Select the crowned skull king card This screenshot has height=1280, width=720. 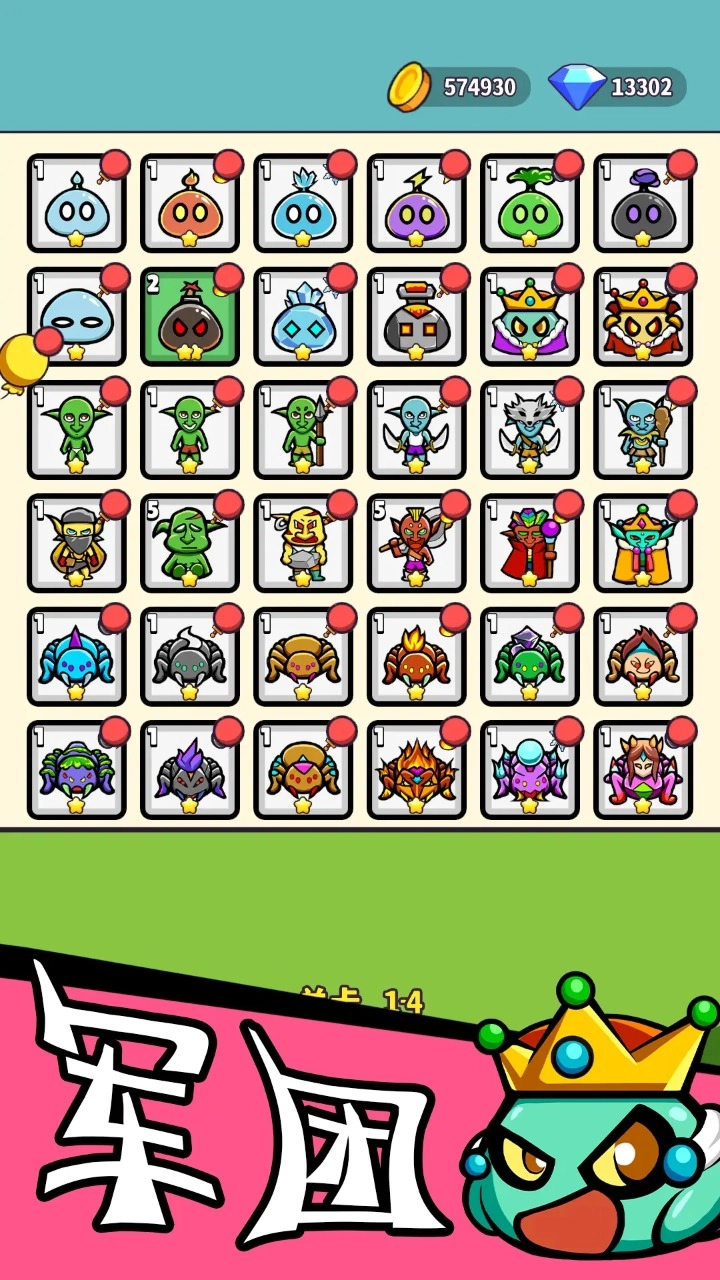[x=642, y=316]
